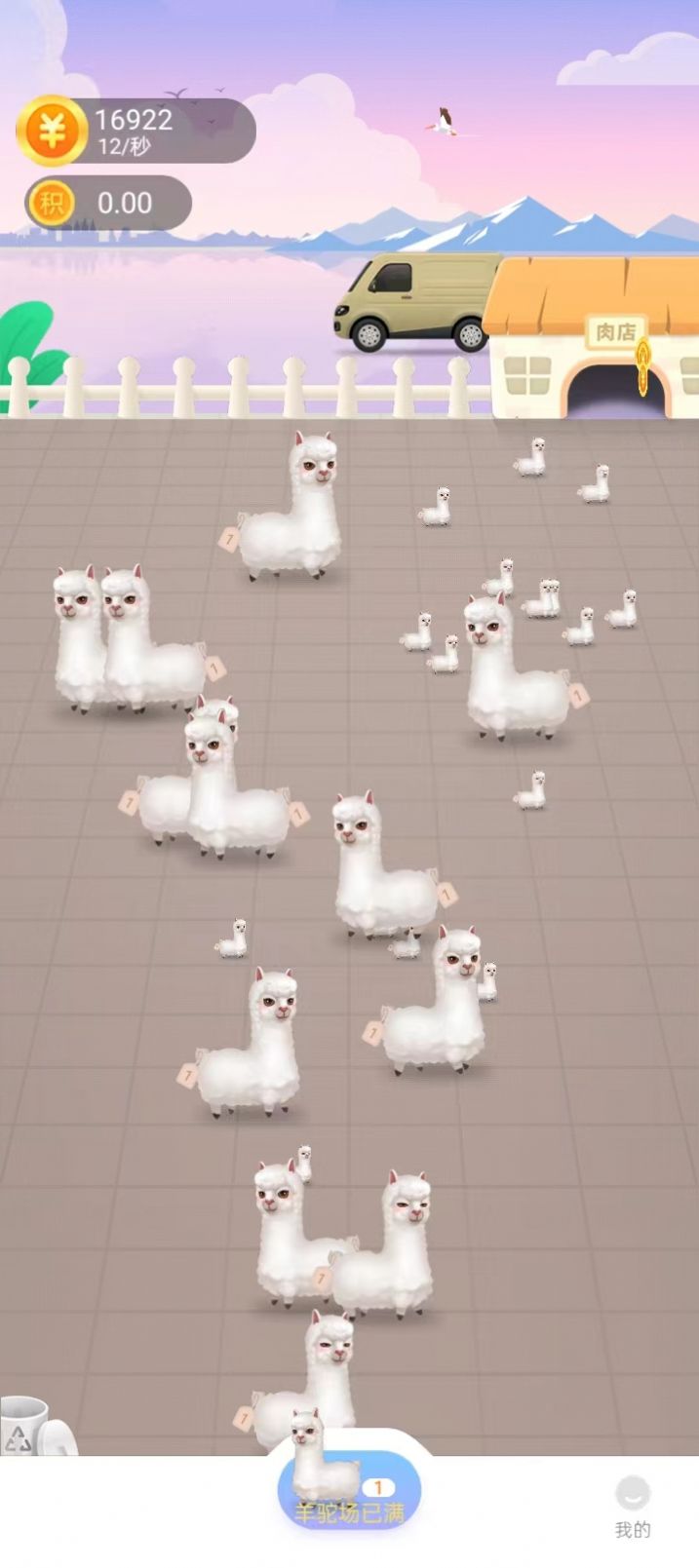Tap the recycle bin icon
The width and height of the screenshot is (699, 1568).
(29, 1429)
